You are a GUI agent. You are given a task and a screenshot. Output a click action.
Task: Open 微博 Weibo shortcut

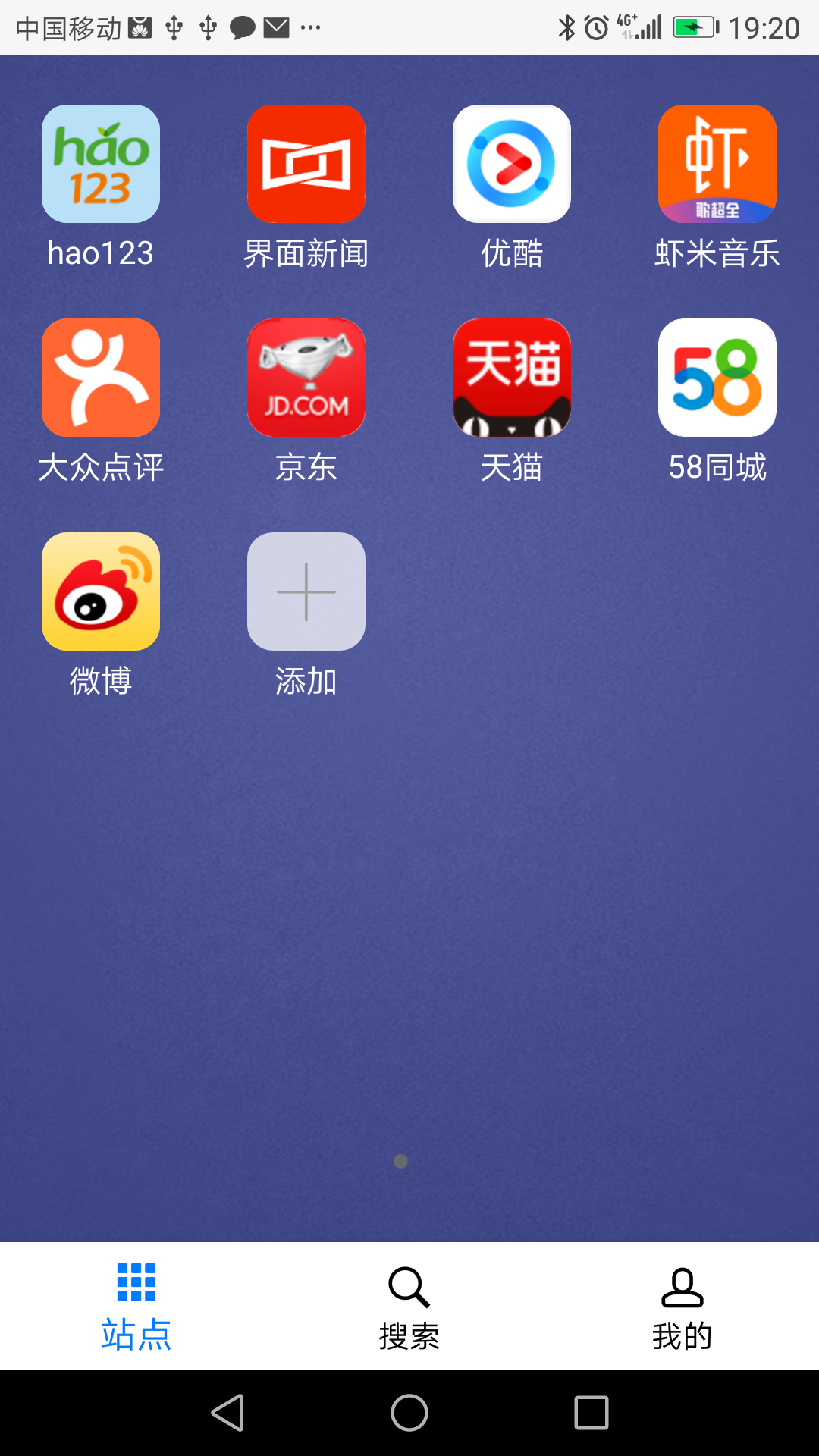tap(100, 591)
